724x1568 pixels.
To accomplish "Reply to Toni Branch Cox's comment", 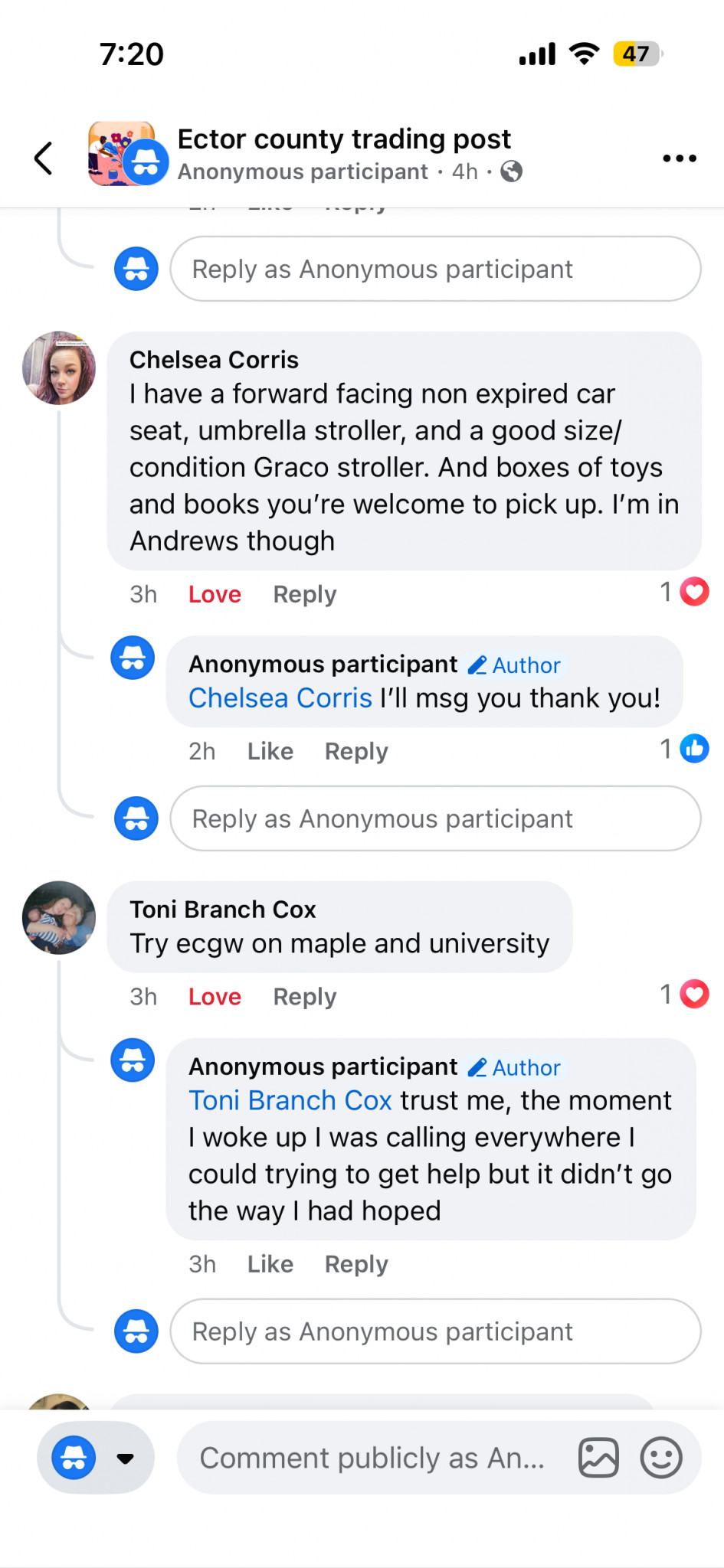I will pos(304,997).
